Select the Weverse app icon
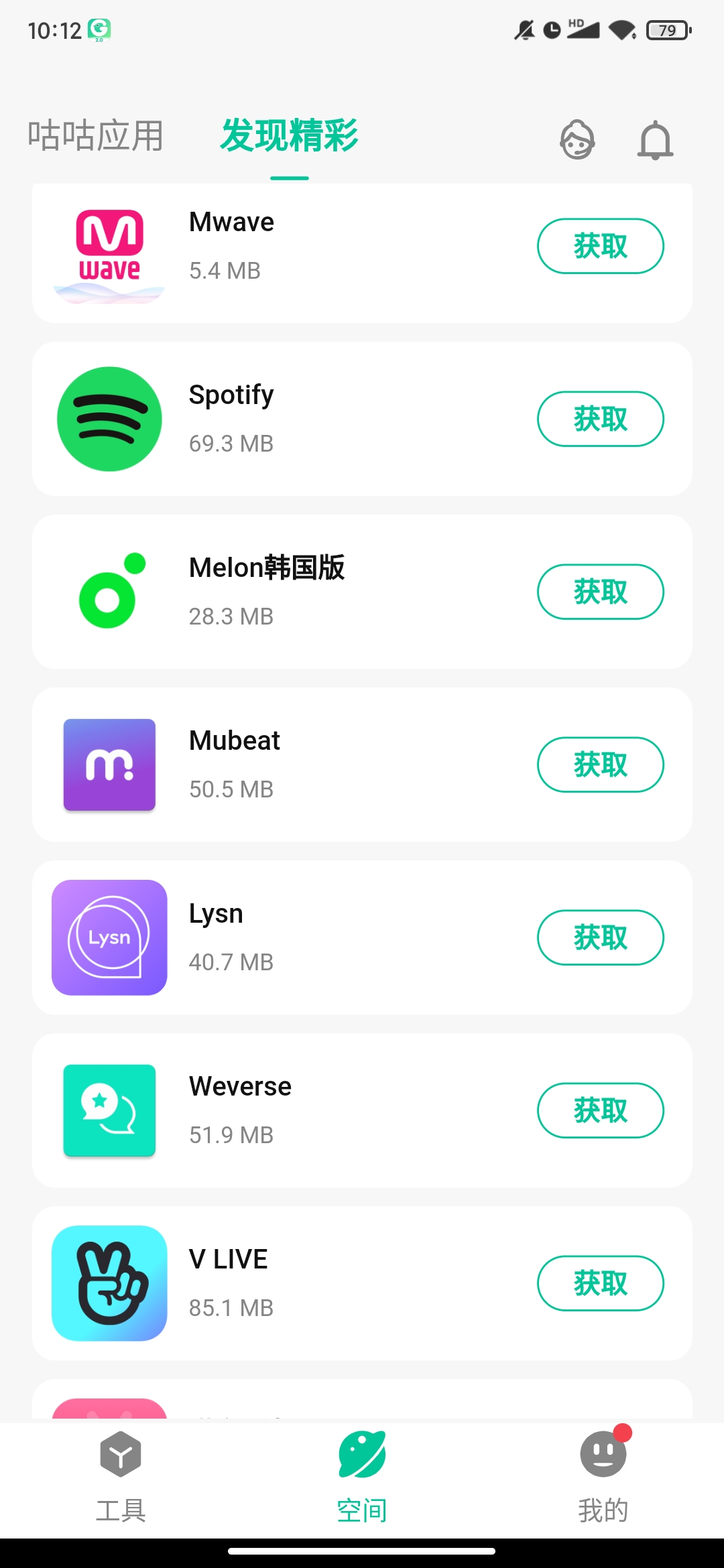The height and width of the screenshot is (1568, 724). 109,1110
